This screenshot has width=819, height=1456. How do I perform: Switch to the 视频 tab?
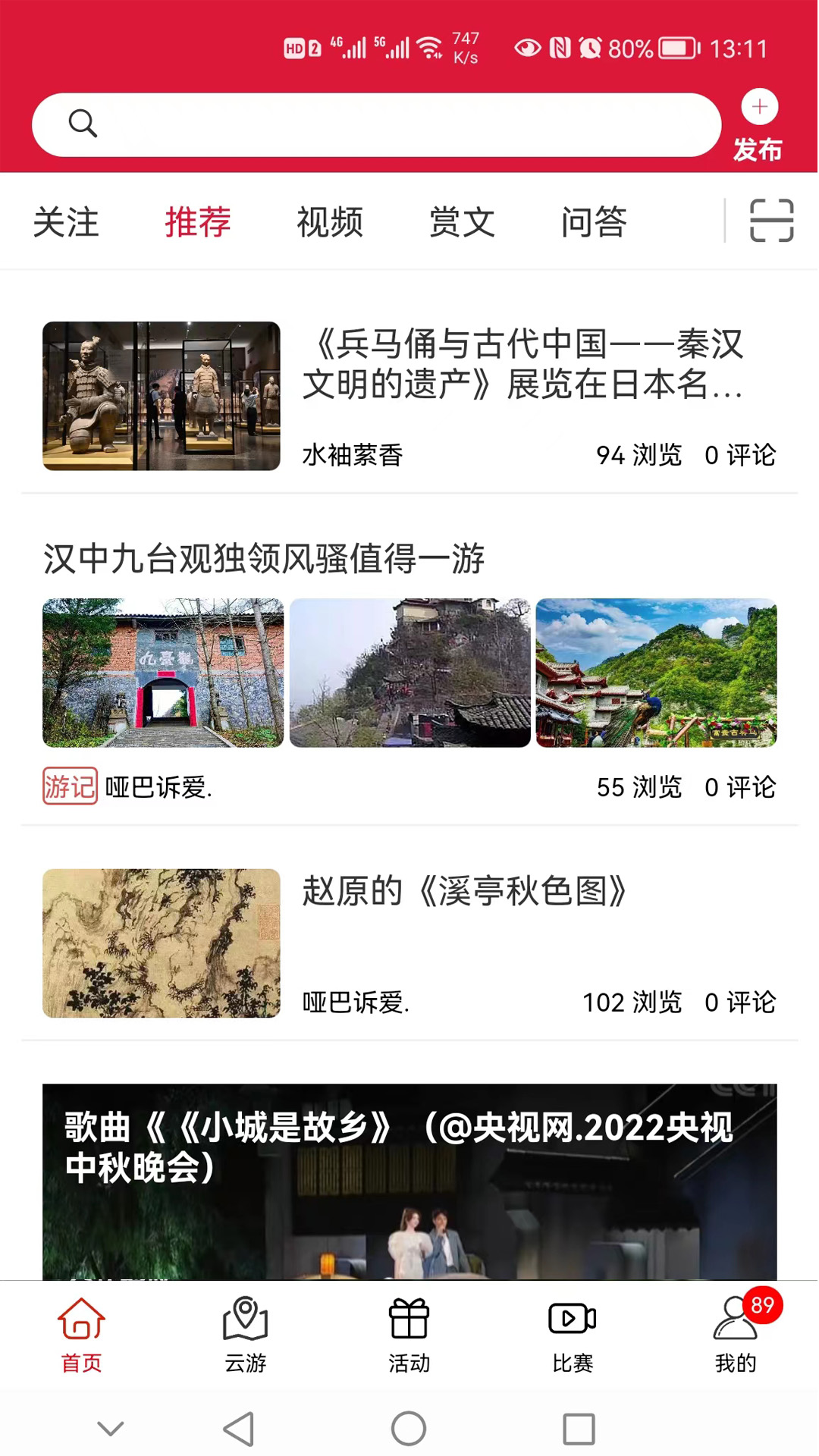coord(330,222)
